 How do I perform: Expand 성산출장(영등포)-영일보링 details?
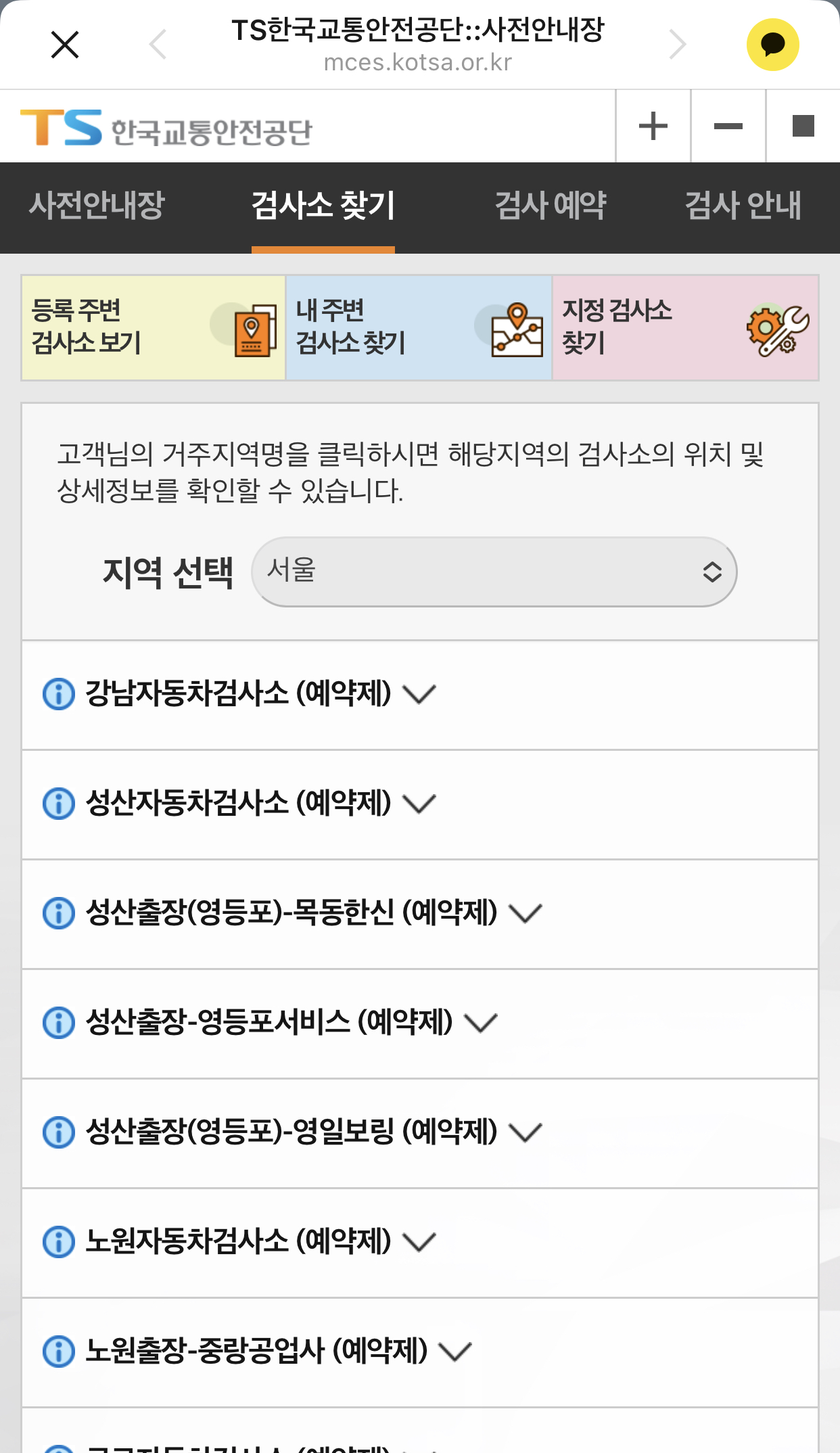tap(292, 1132)
